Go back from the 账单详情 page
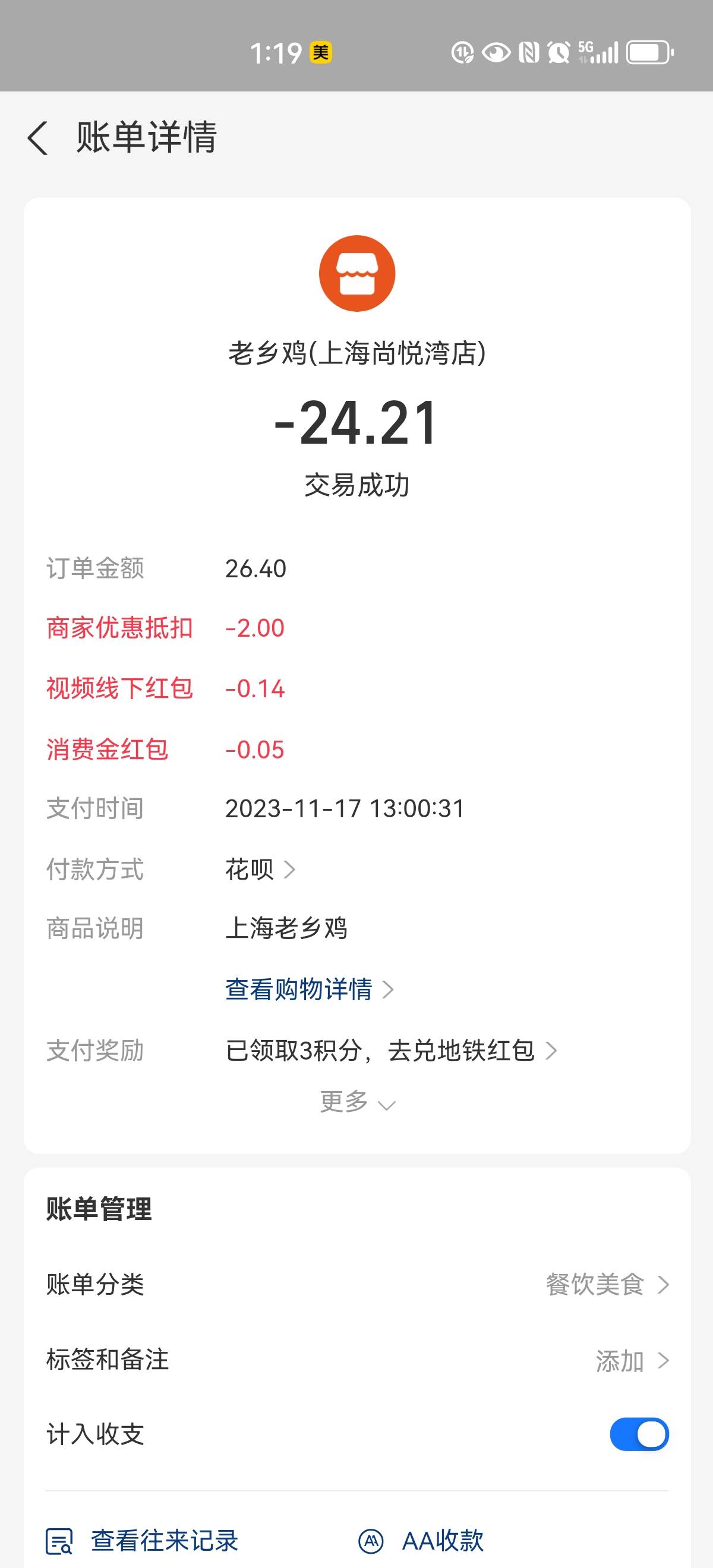The image size is (713, 1568). [x=38, y=138]
